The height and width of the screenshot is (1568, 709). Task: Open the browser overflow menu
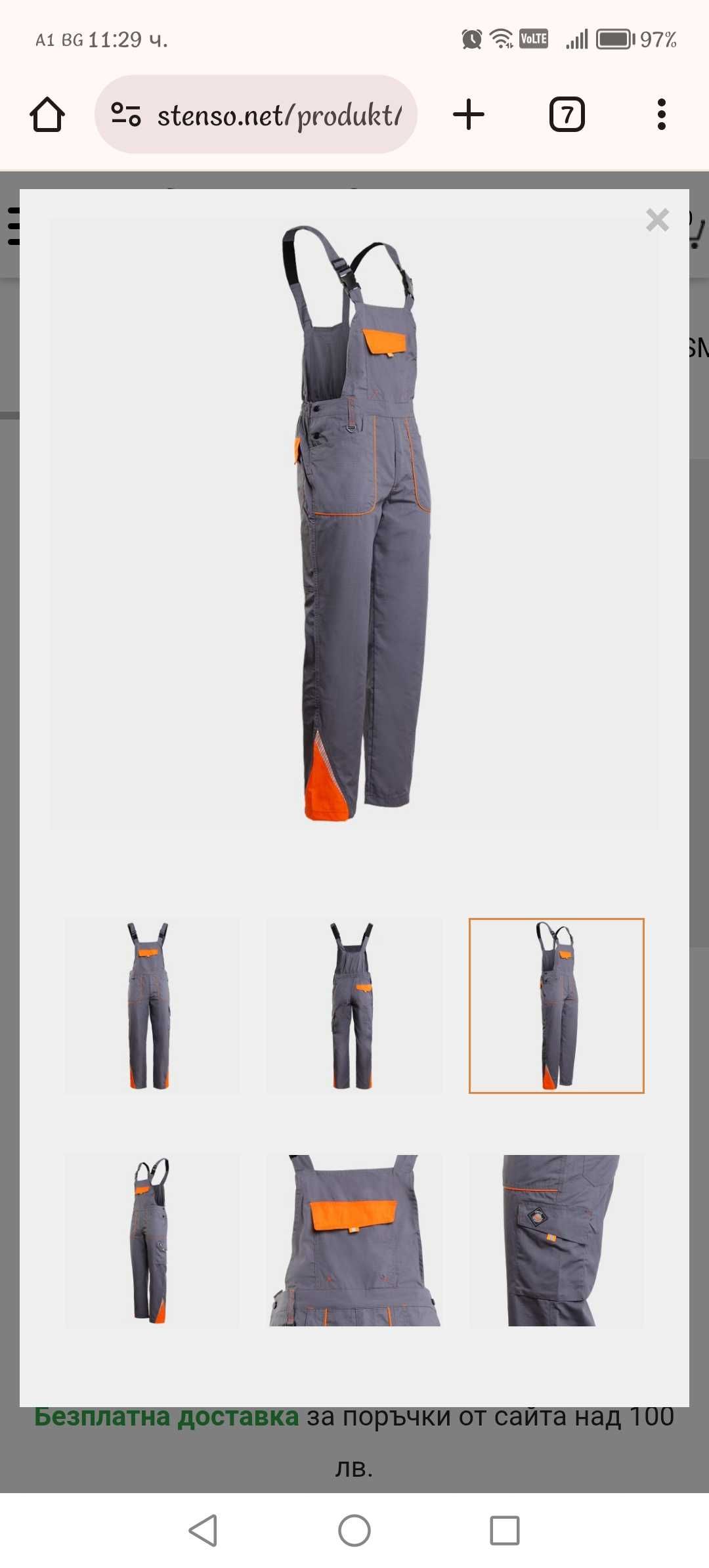tap(661, 115)
